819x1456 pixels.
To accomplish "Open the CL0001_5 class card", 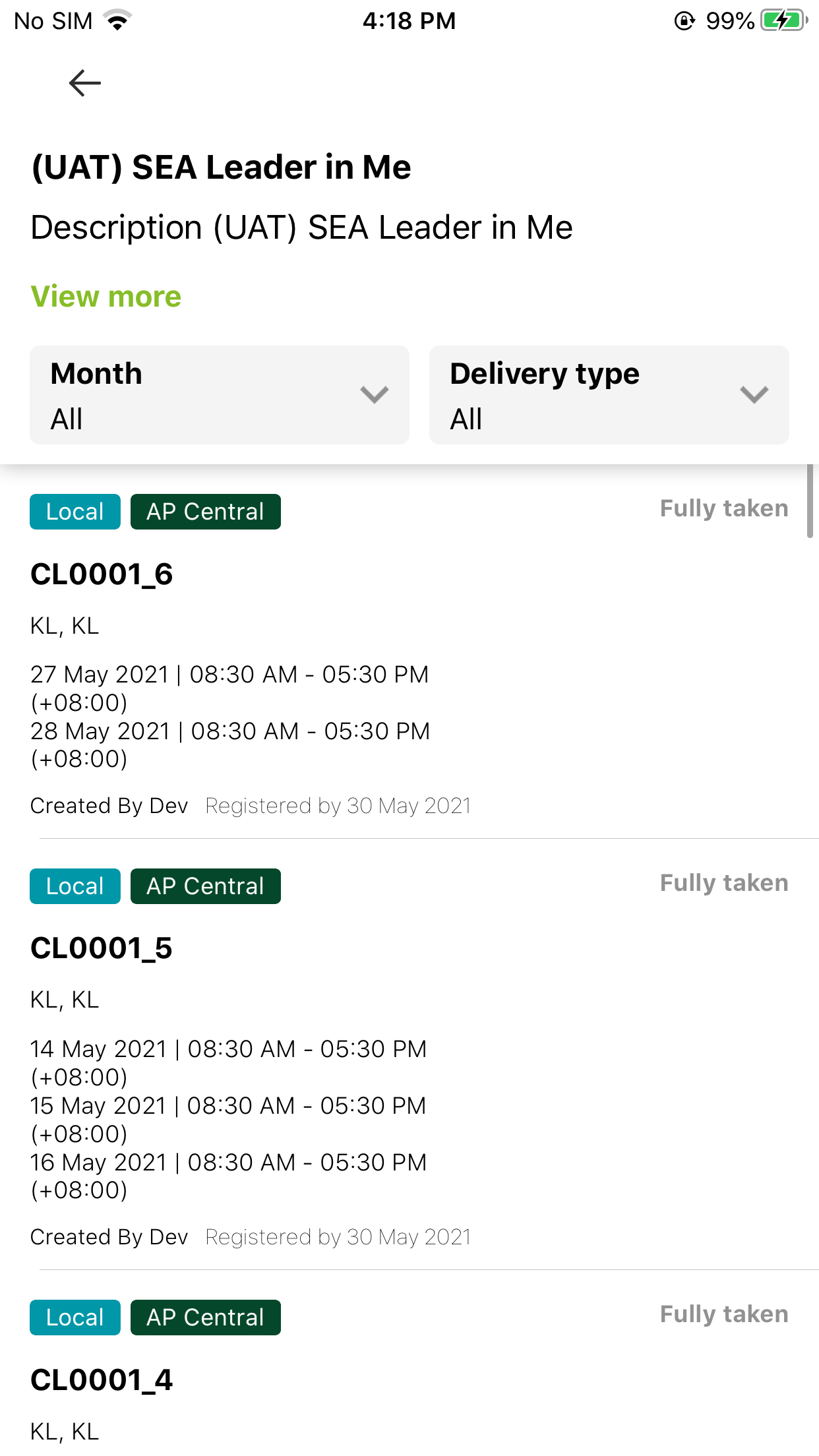I will pyautogui.click(x=409, y=1055).
